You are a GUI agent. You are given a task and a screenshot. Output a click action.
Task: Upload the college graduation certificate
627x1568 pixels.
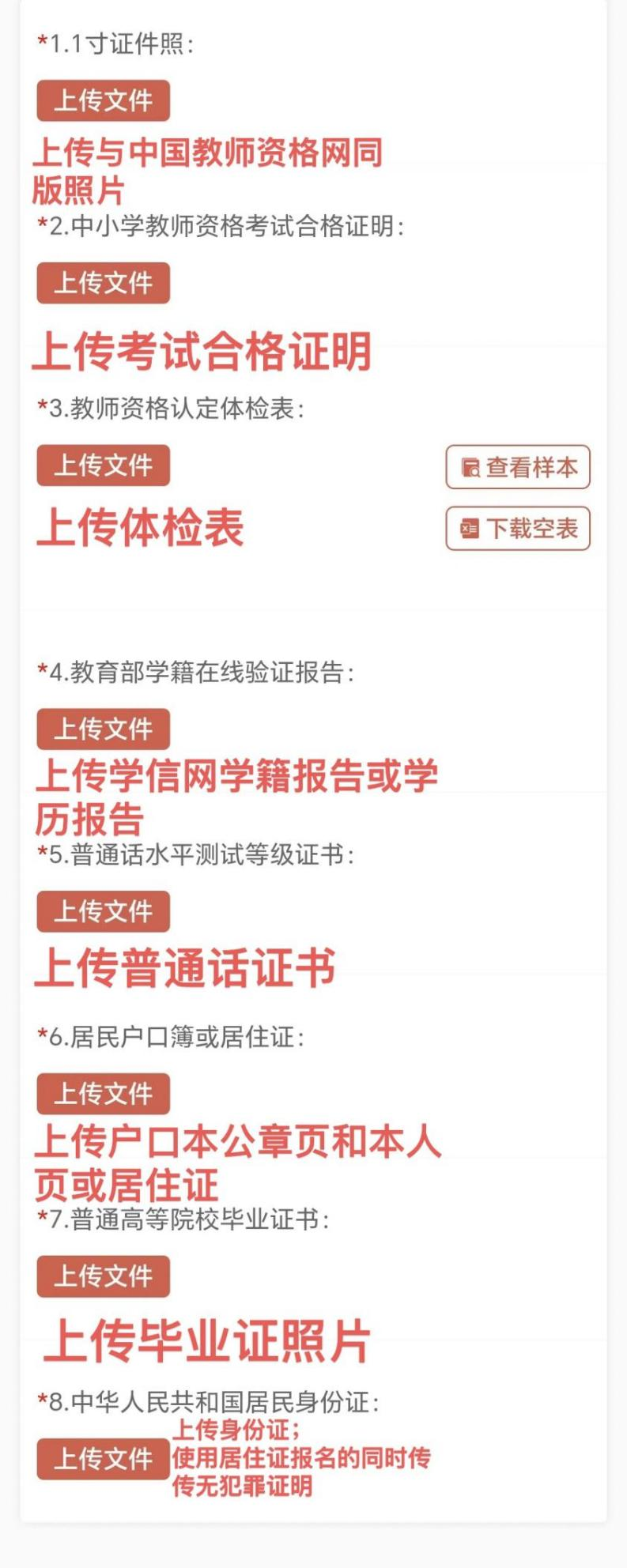(x=104, y=1276)
